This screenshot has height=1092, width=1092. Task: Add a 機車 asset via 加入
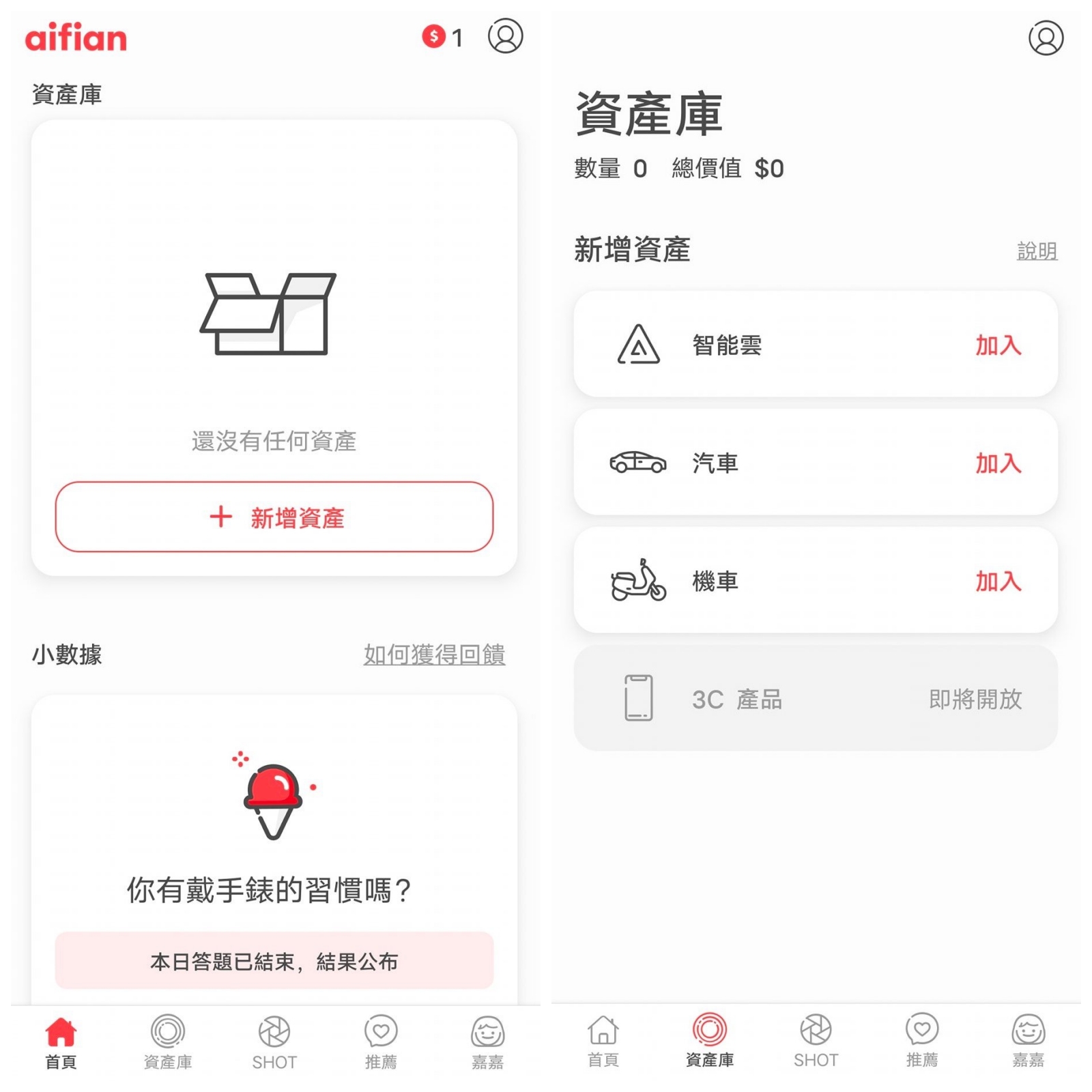pos(998,581)
